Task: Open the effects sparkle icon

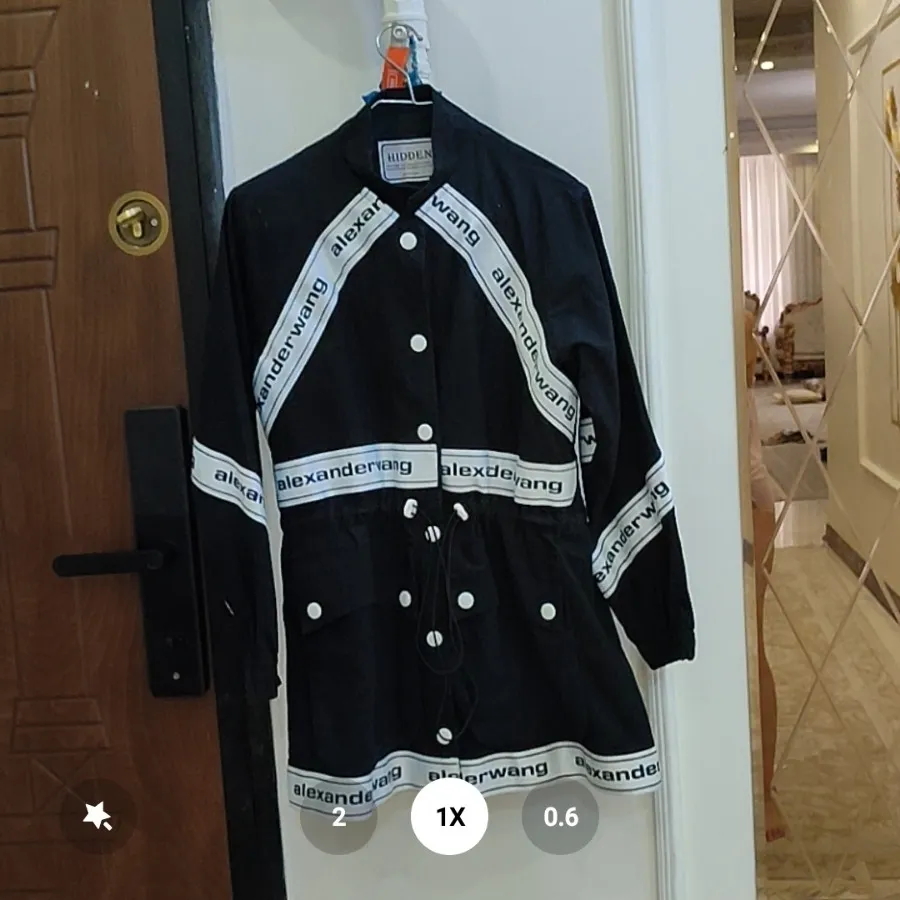Action: (97, 818)
